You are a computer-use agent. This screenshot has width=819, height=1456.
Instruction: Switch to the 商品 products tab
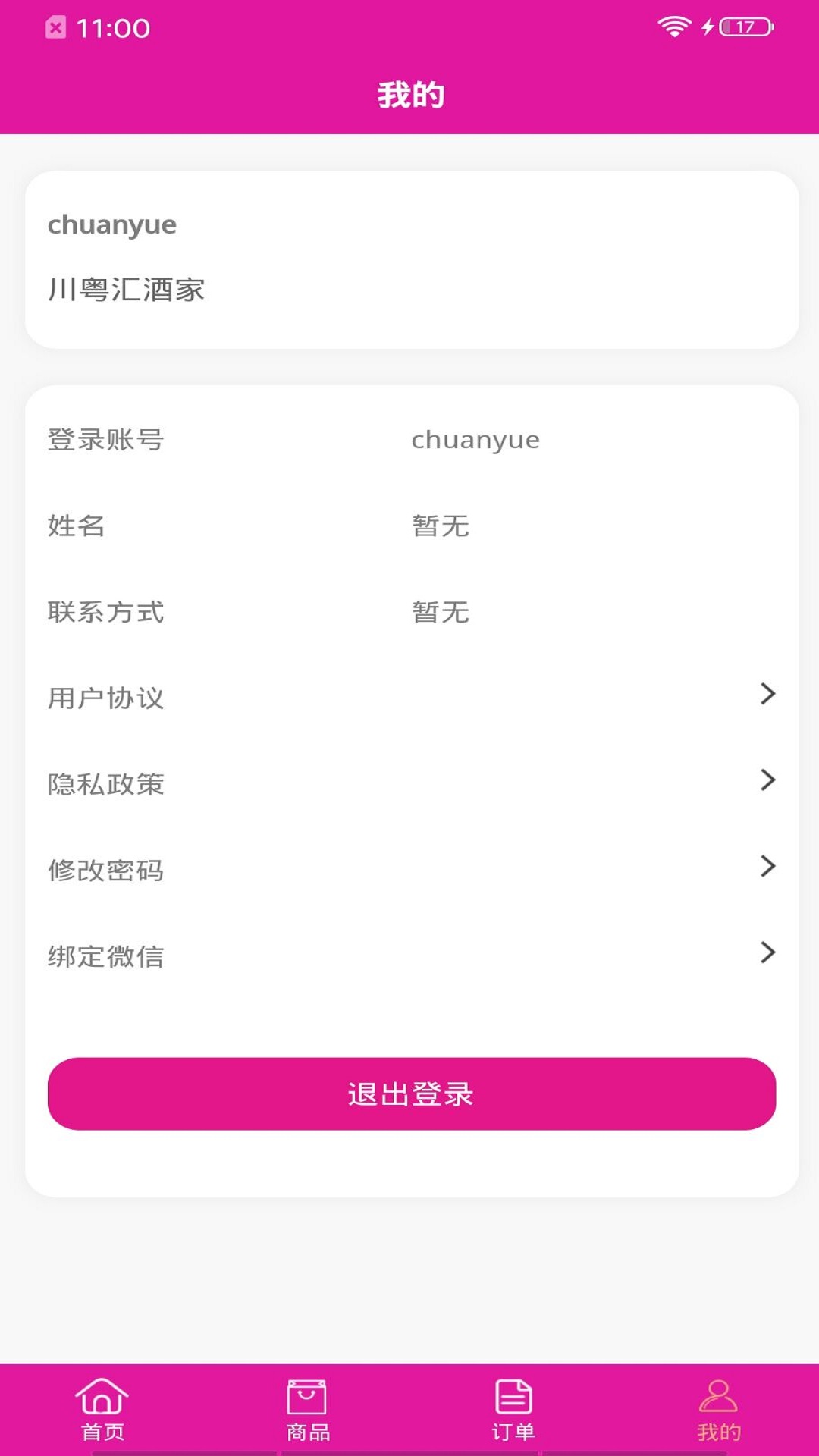308,1409
